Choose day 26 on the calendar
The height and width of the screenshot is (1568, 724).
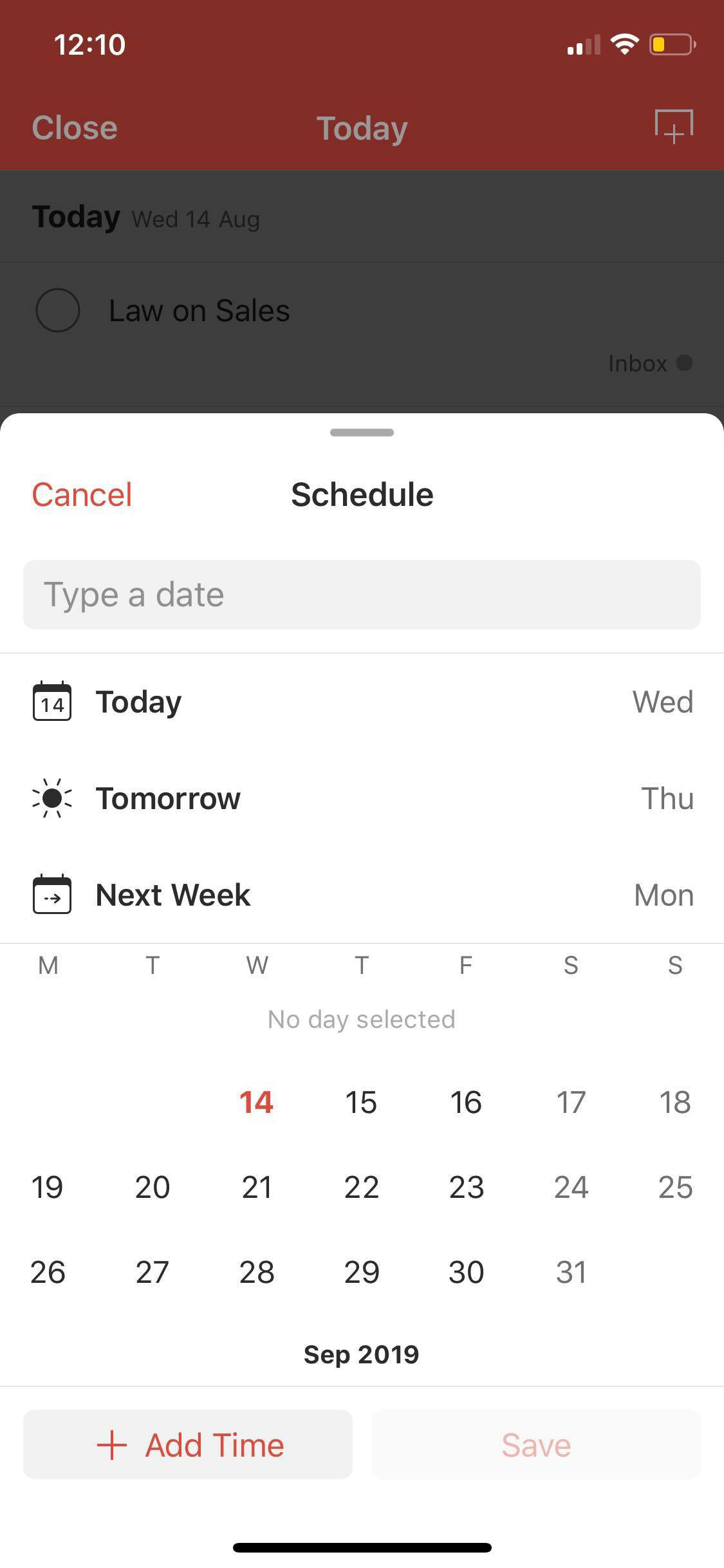pos(48,1272)
